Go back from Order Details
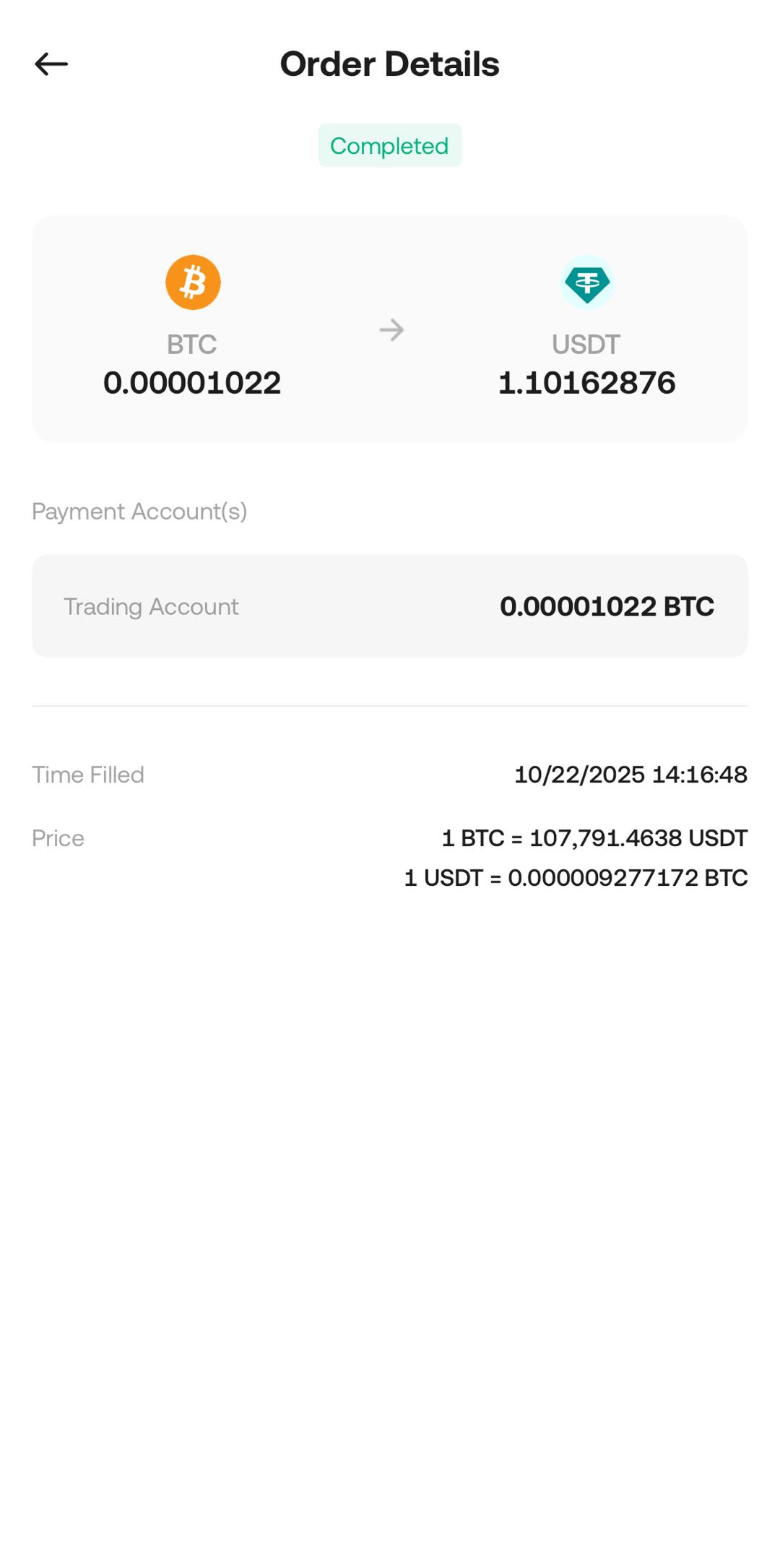This screenshot has width=780, height=1568. pos(51,64)
